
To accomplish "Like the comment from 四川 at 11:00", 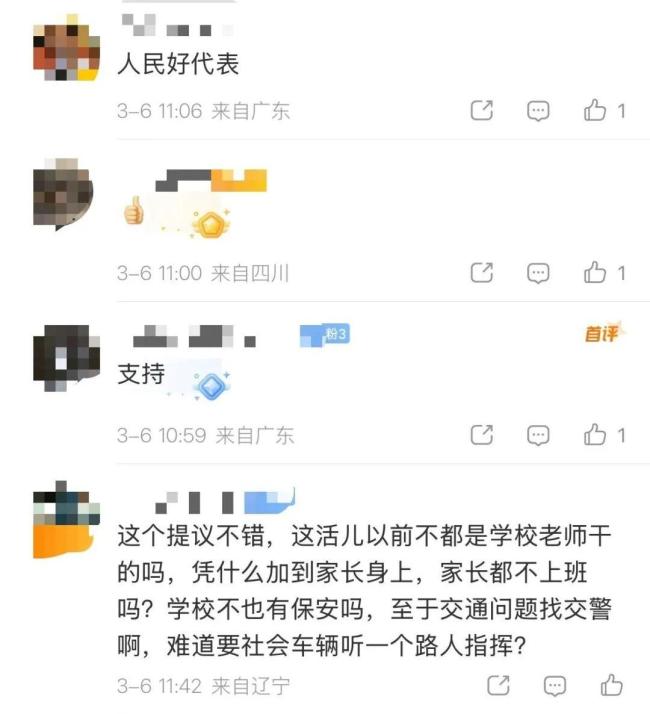I will tap(596, 272).
